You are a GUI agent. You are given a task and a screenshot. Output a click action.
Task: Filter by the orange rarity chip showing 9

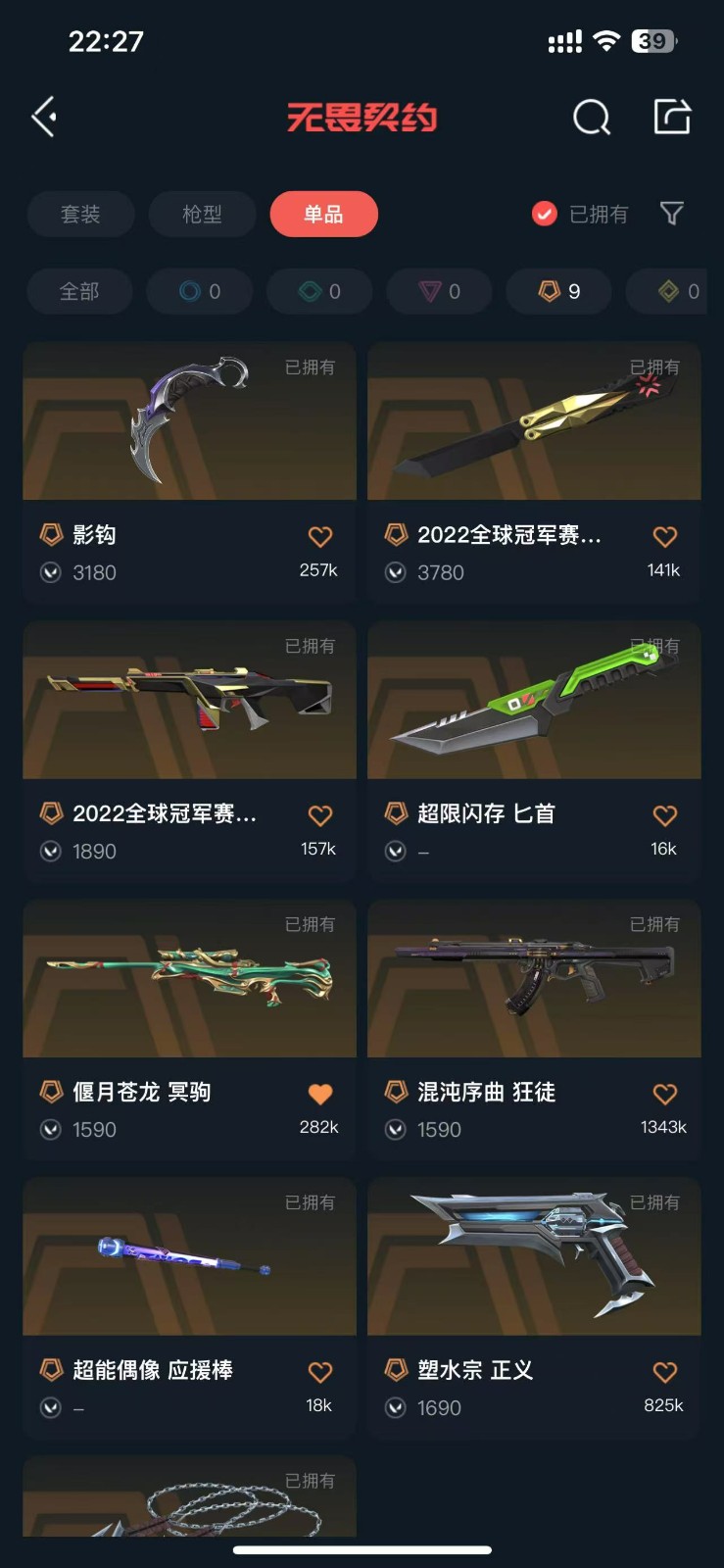[559, 291]
